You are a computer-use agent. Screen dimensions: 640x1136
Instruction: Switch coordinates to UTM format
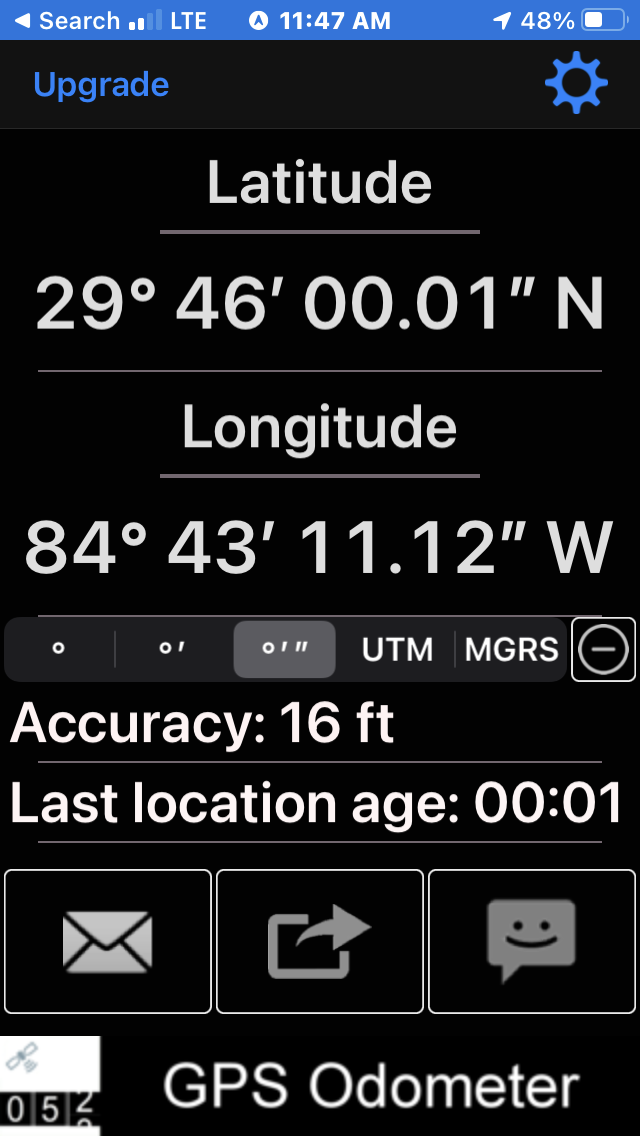[x=397, y=649]
